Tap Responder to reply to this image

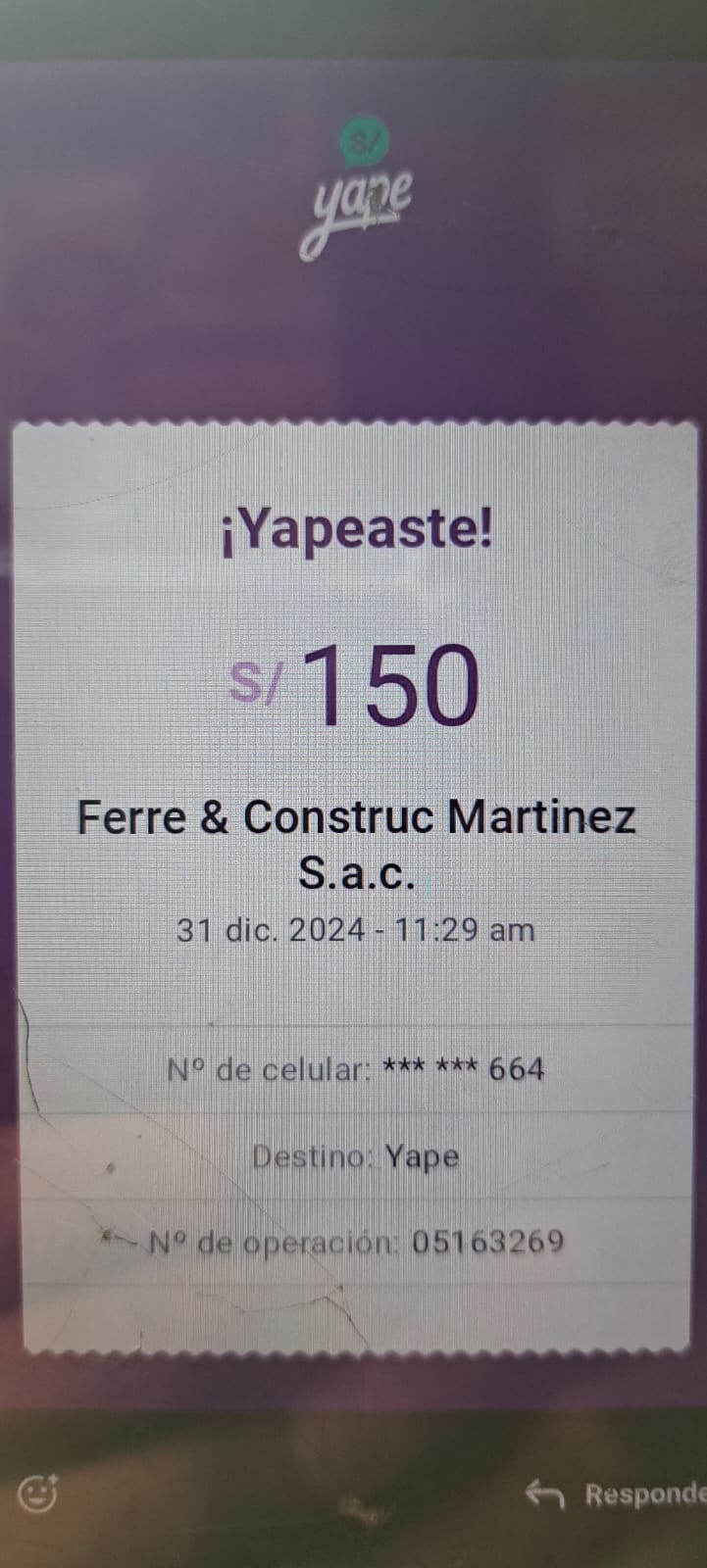point(616,1494)
